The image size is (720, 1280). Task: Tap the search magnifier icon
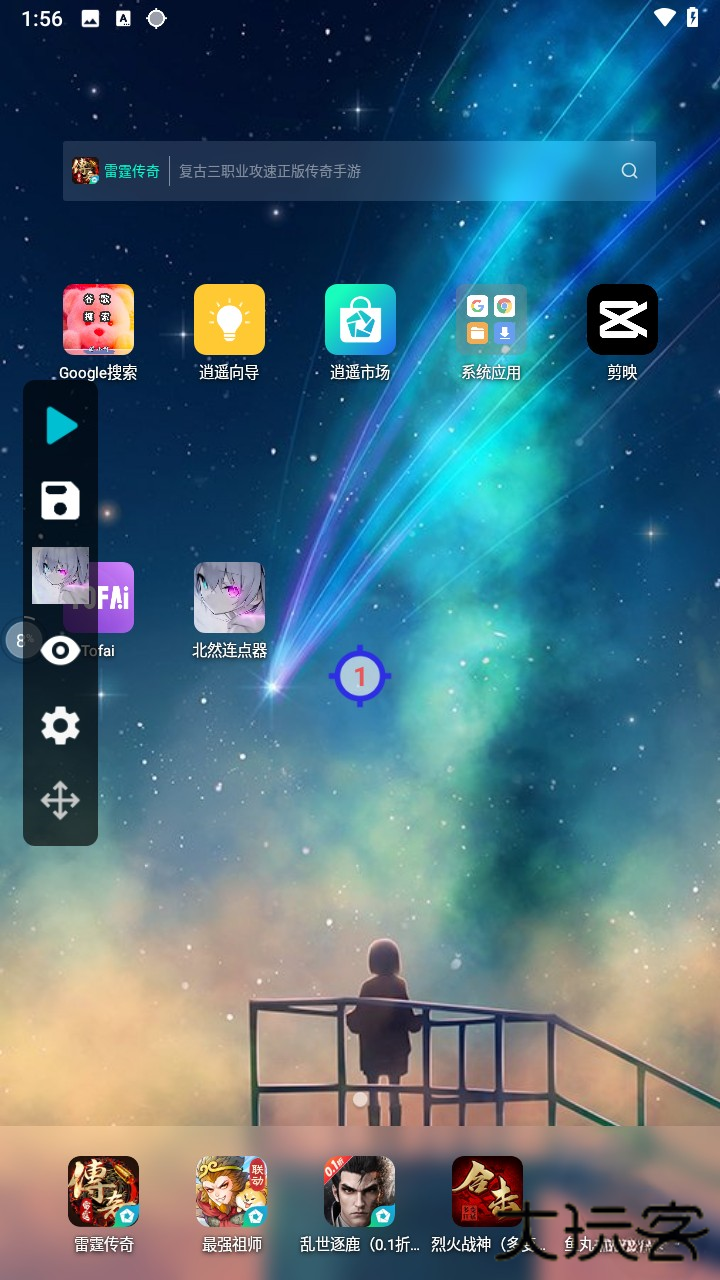click(629, 171)
